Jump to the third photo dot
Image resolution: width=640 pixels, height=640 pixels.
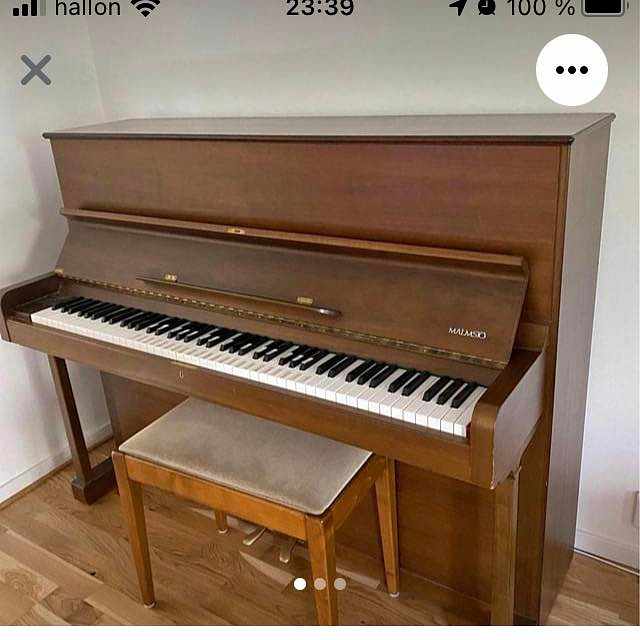pyautogui.click(x=340, y=584)
